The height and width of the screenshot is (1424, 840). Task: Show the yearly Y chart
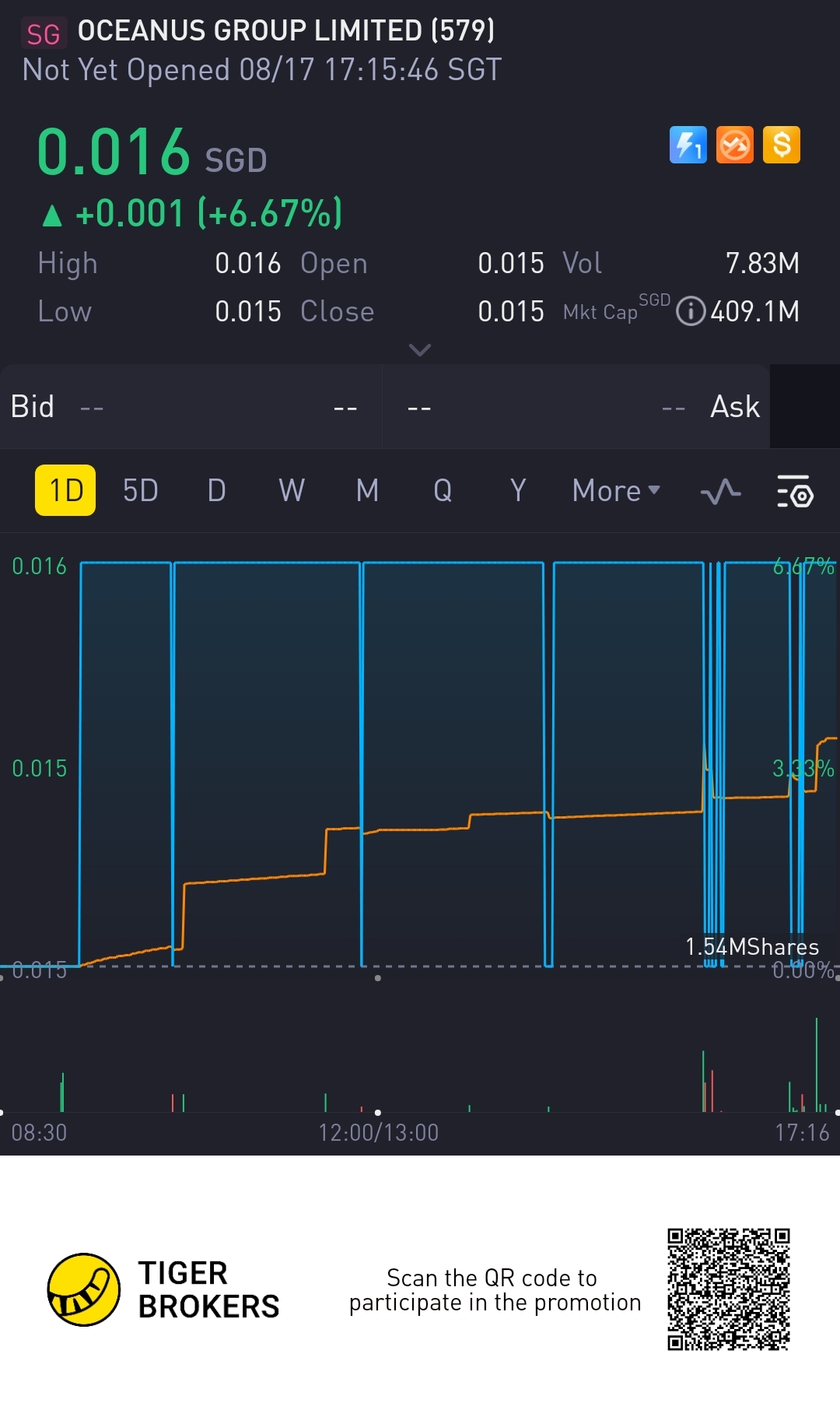[x=518, y=490]
